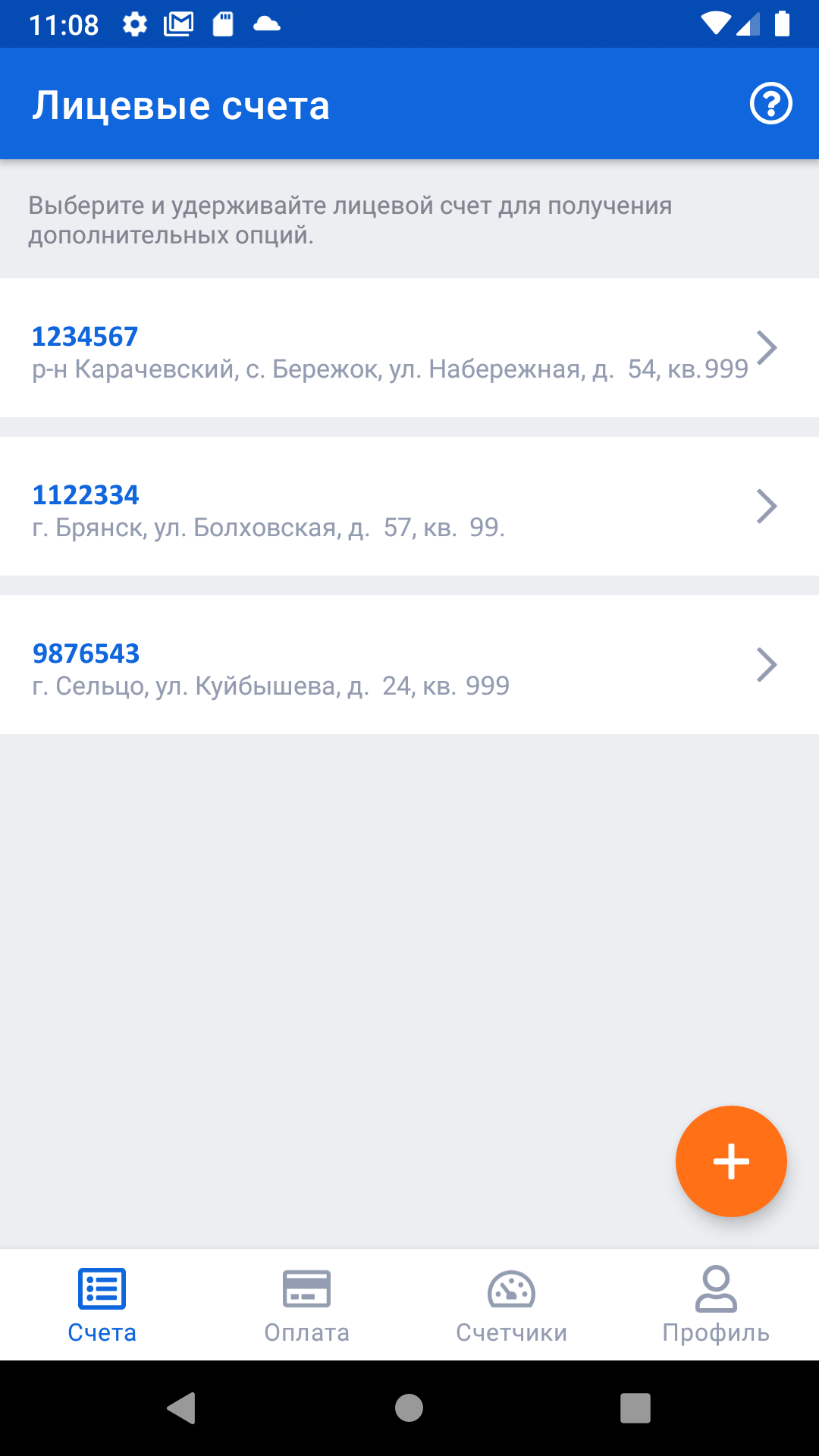The image size is (819, 1456).
Task: Open the Счетчики tab
Action: [511, 1304]
